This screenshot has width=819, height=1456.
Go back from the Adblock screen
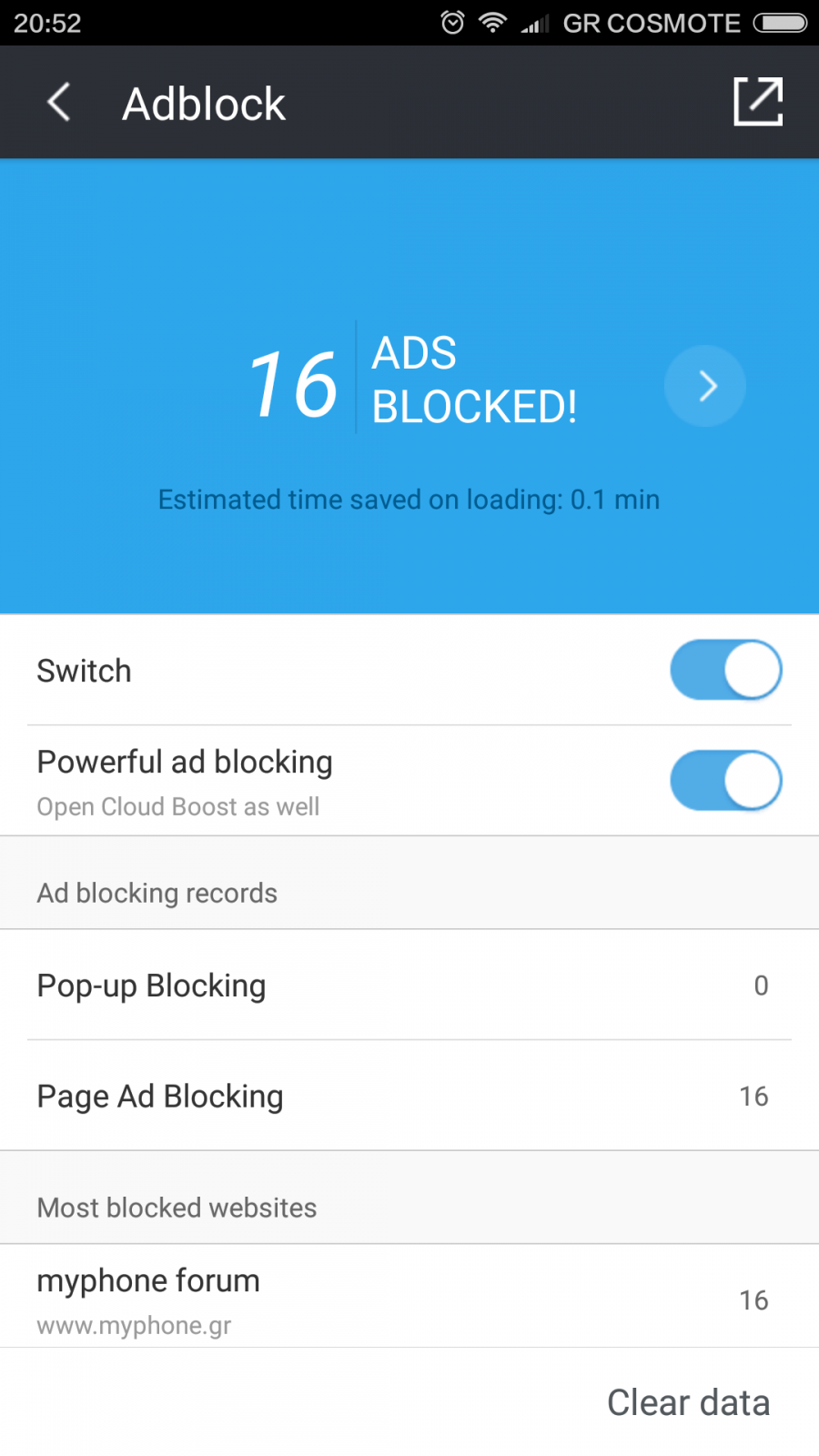pos(59,102)
